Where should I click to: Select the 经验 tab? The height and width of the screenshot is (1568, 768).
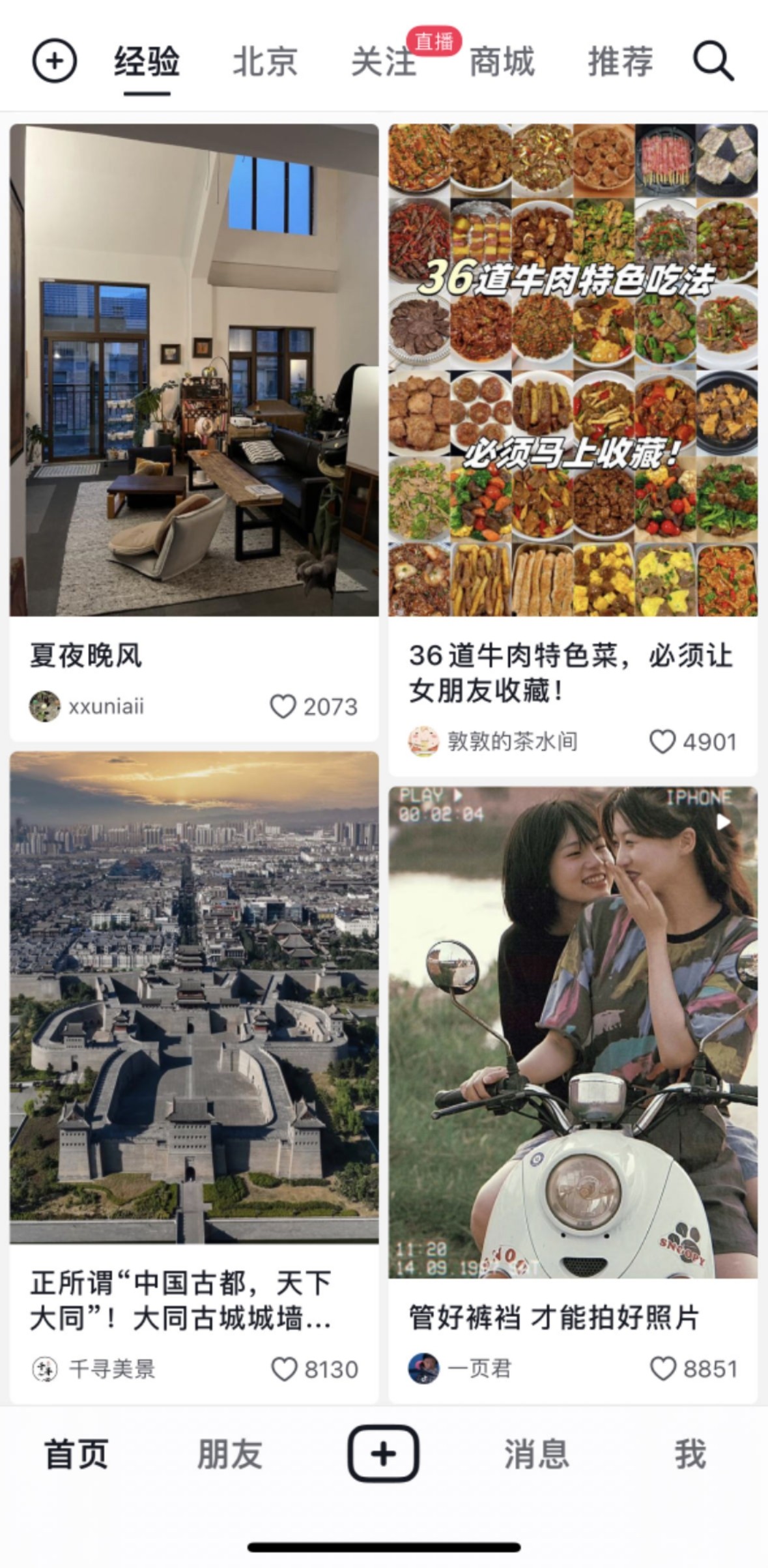(147, 61)
